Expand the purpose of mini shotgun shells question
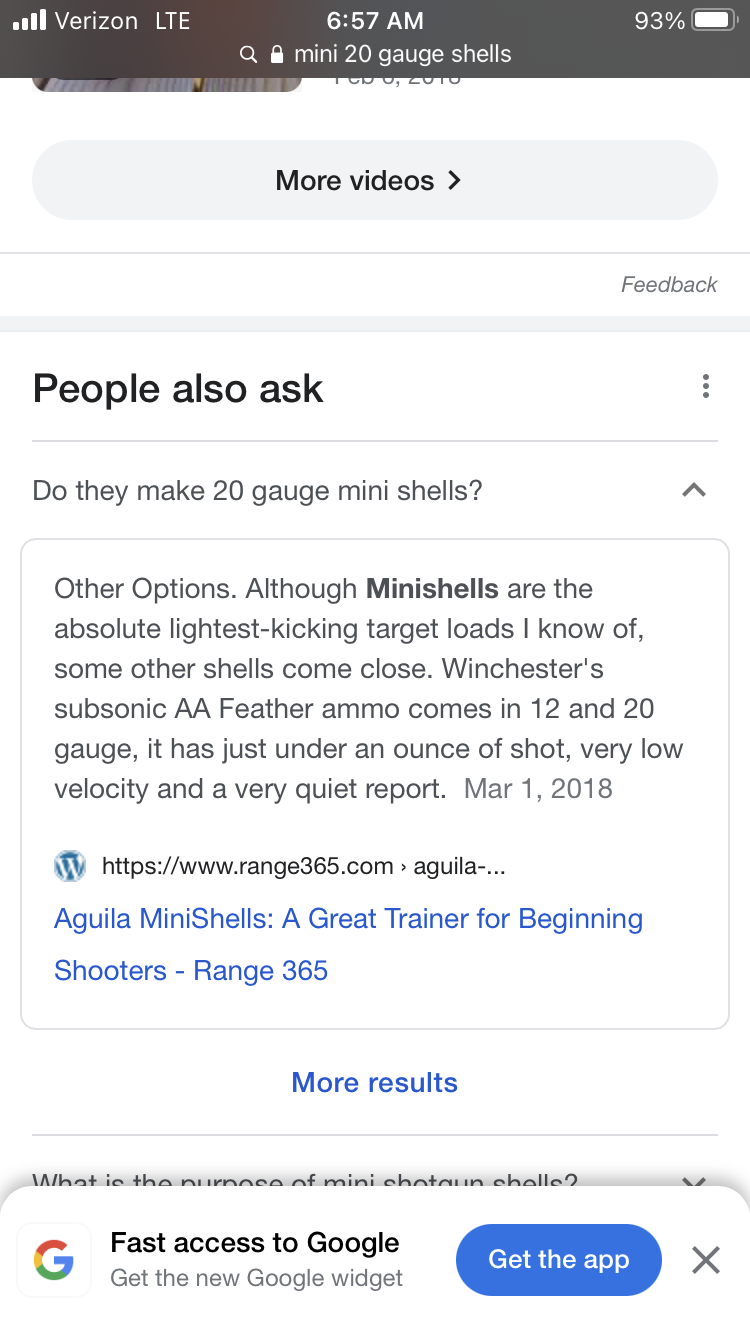750x1334 pixels. 375,1177
